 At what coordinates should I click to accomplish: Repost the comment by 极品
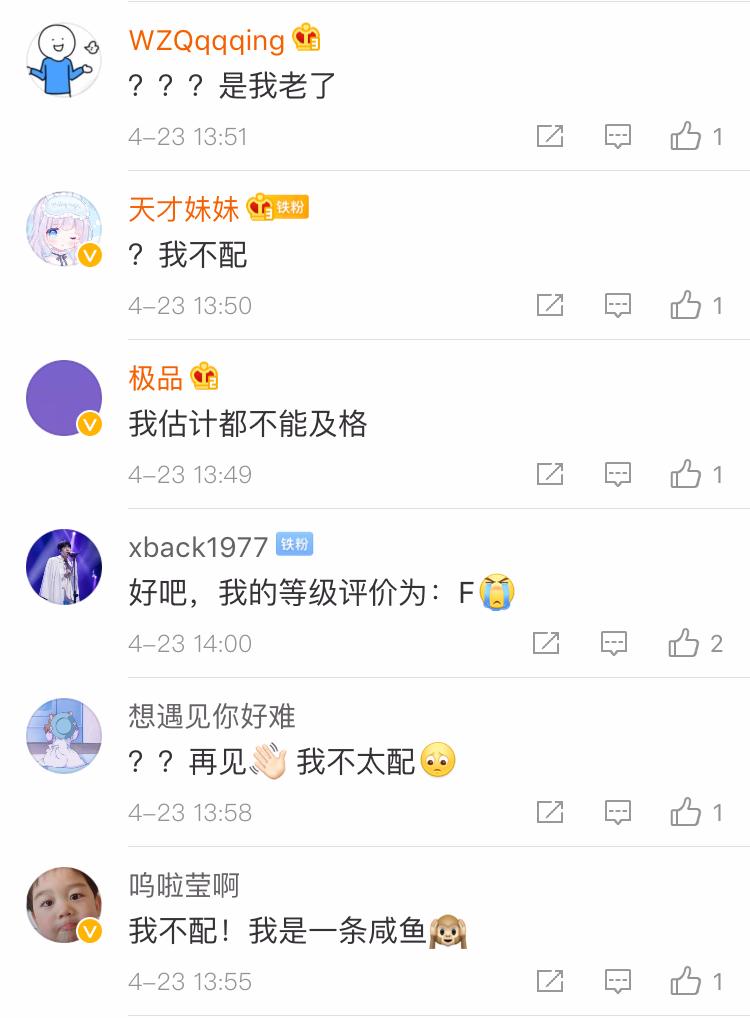click(x=550, y=474)
